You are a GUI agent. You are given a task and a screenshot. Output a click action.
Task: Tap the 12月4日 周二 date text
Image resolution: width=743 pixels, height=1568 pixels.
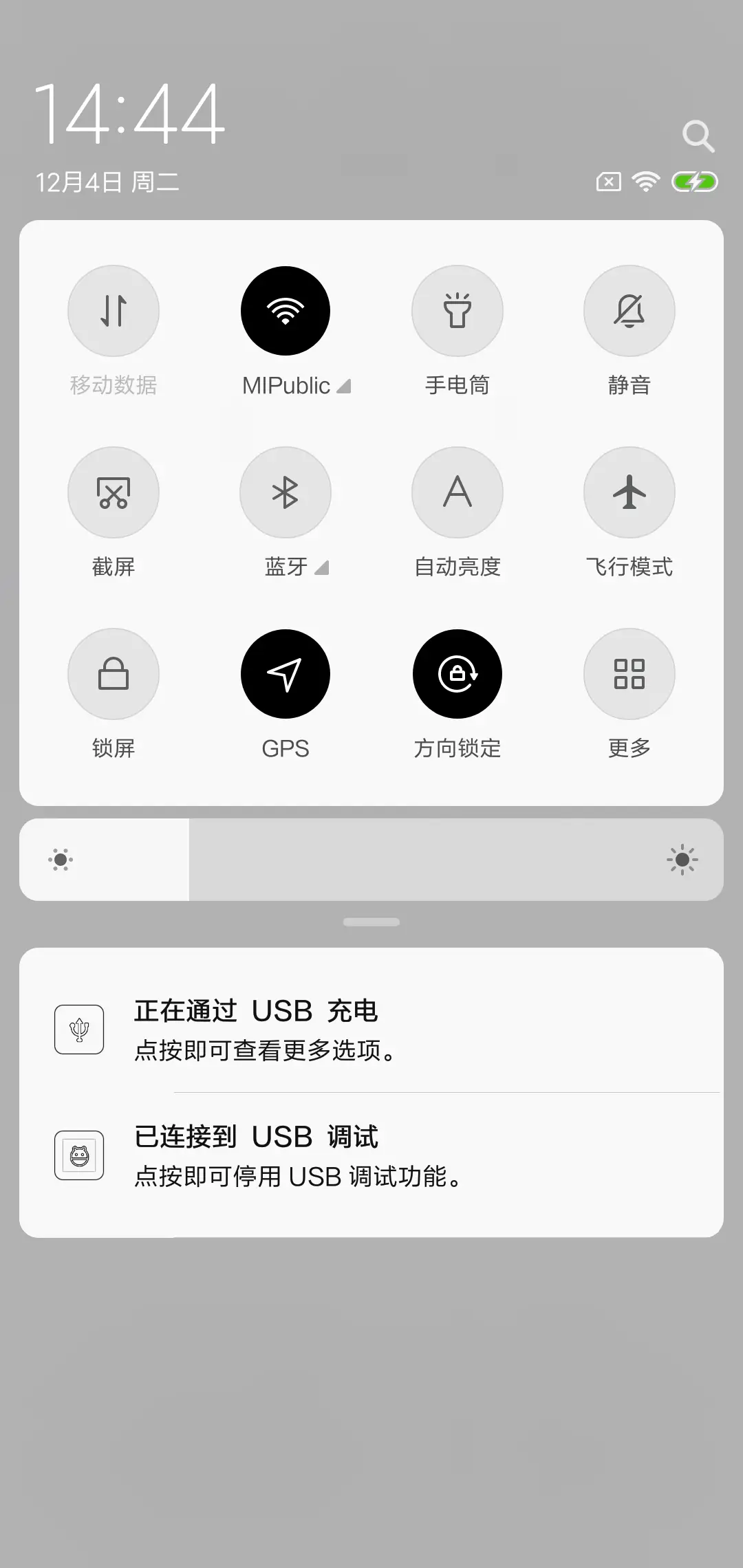[107, 181]
